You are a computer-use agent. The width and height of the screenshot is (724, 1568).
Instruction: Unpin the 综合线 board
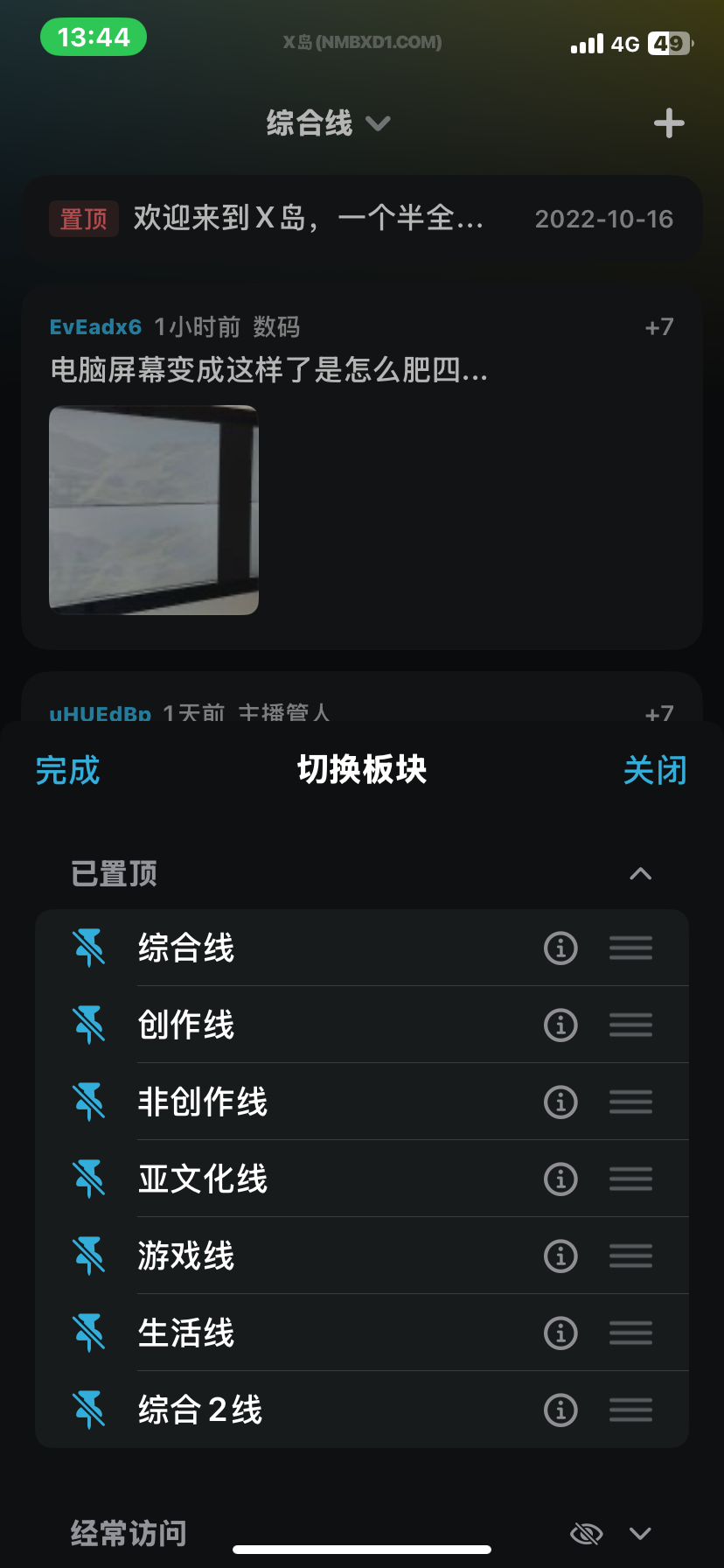tap(89, 948)
